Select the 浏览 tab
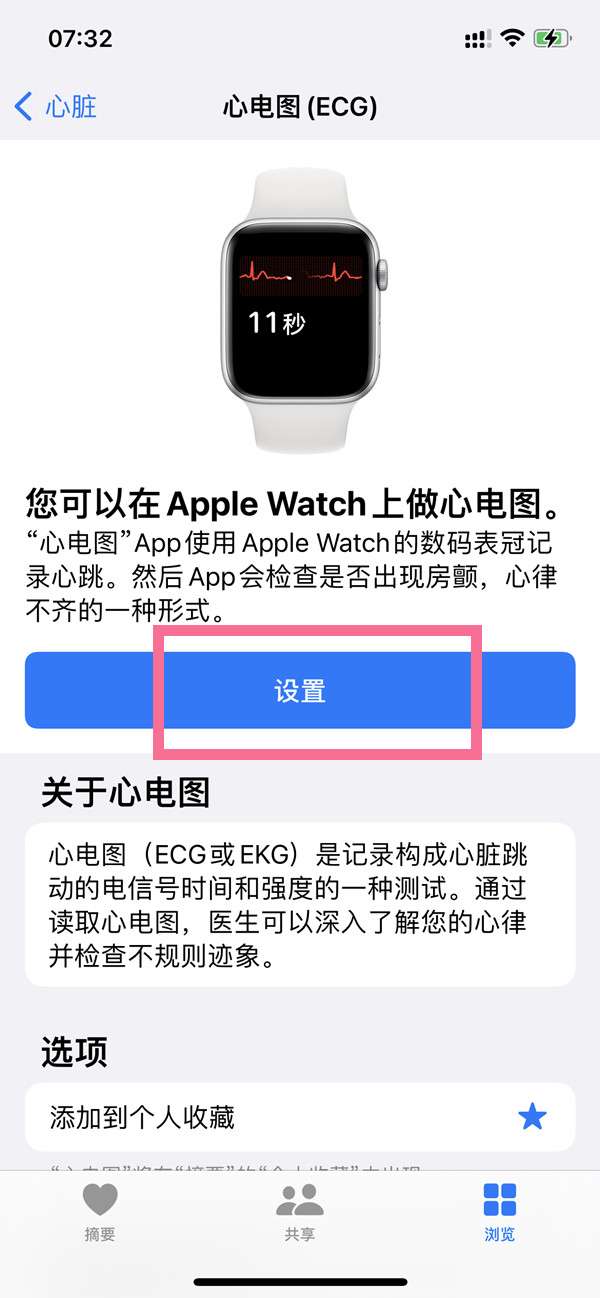 [x=499, y=1212]
